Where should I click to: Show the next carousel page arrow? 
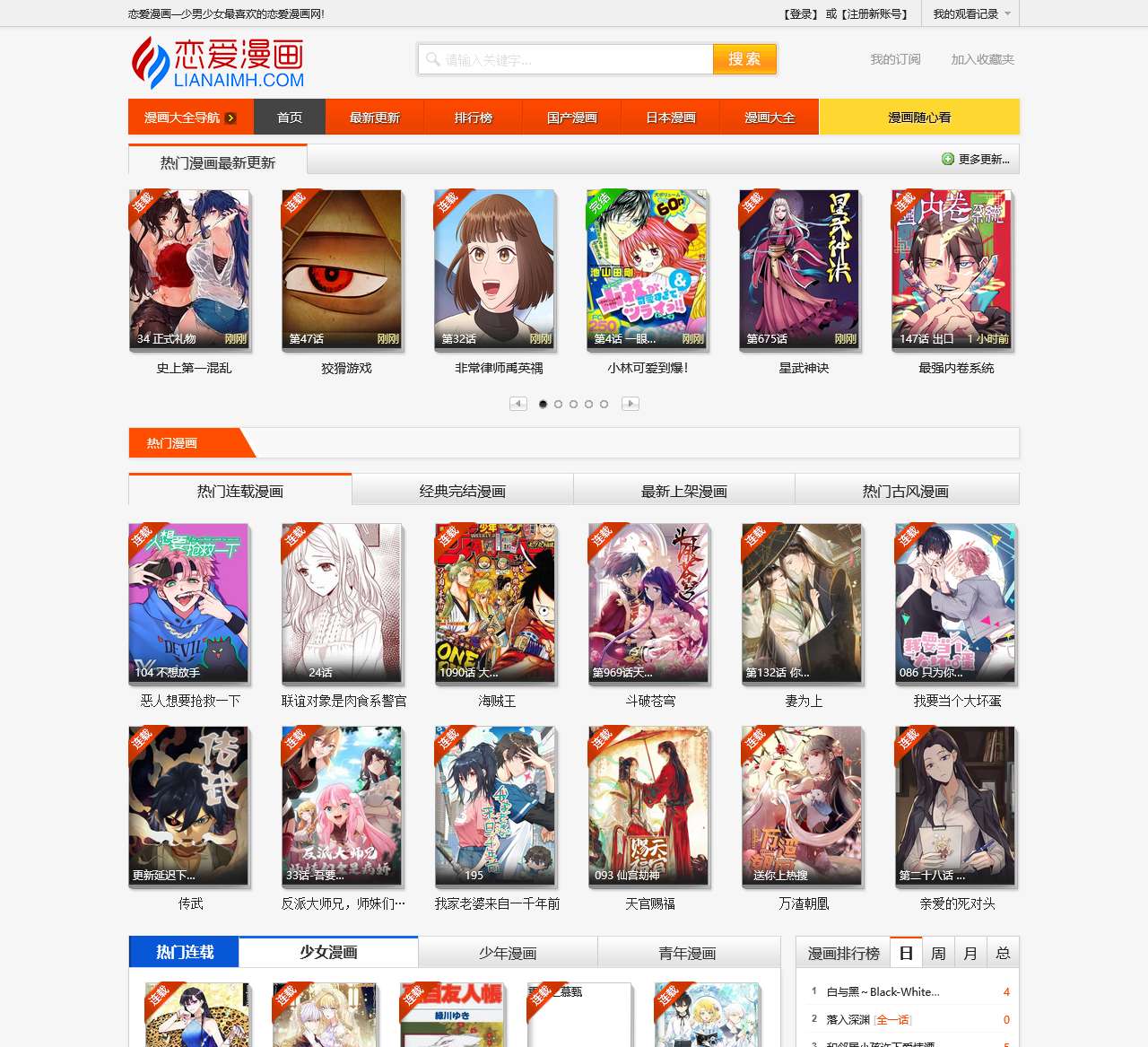click(631, 404)
